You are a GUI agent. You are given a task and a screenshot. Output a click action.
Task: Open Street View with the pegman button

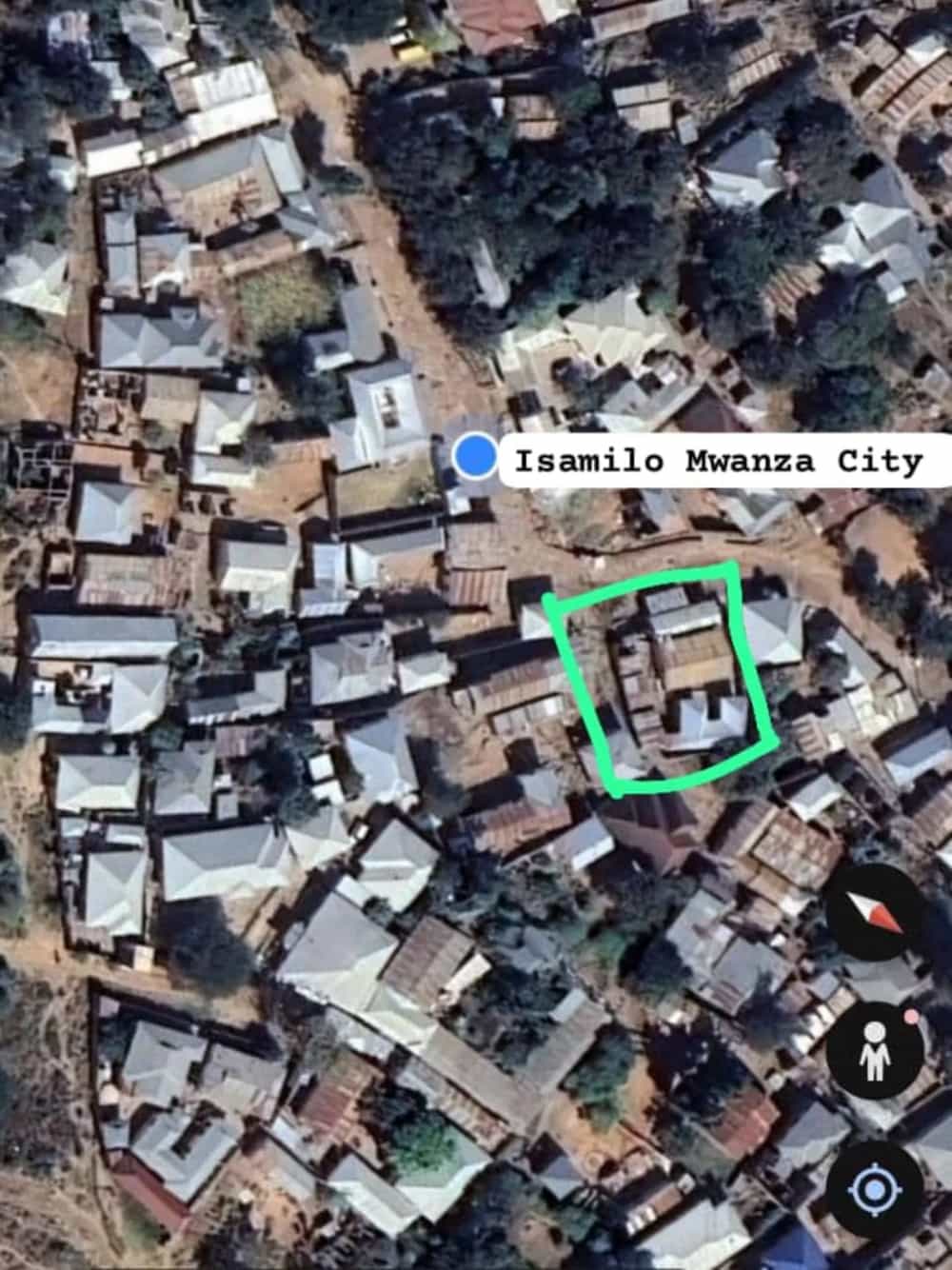(875, 1052)
